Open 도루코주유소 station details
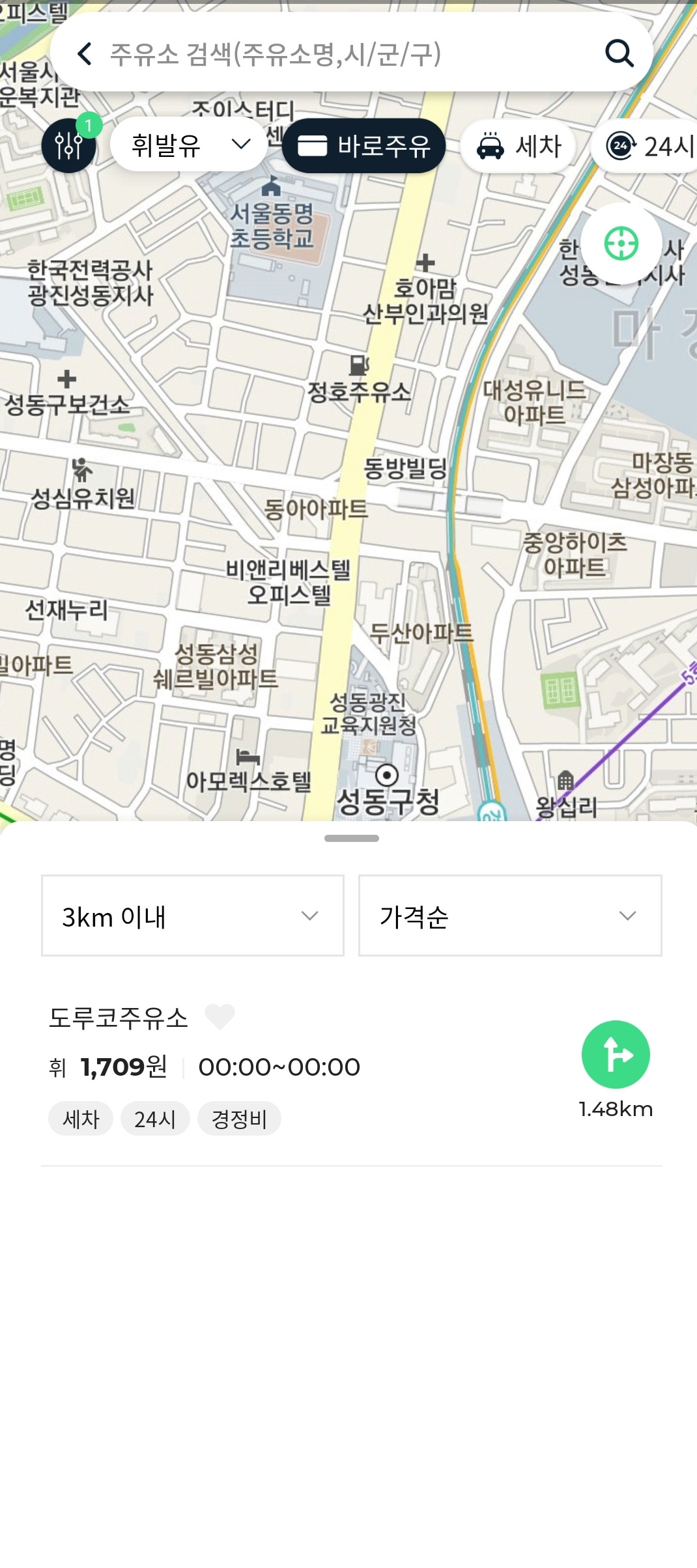The height and width of the screenshot is (1568, 697). coord(119,1018)
